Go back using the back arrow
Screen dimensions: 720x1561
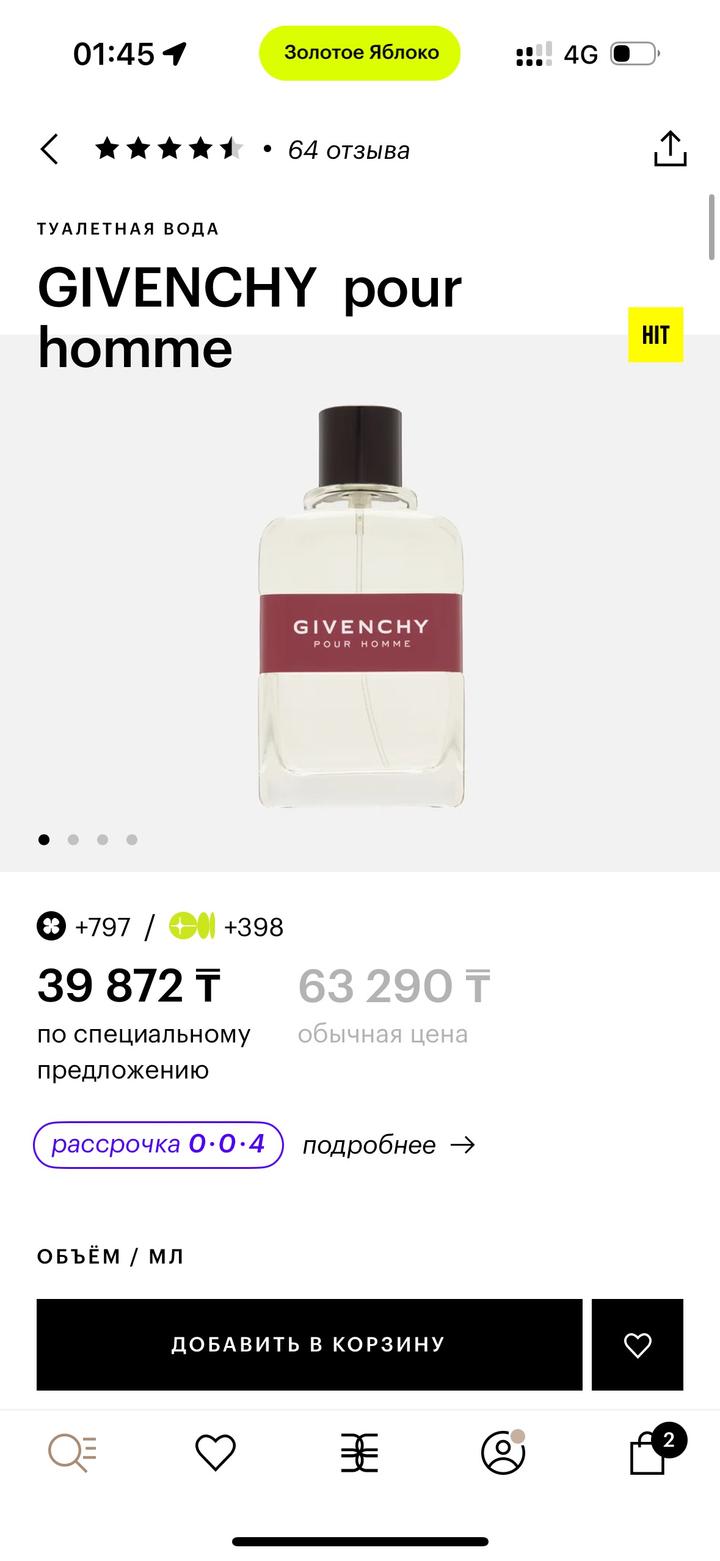click(x=49, y=150)
